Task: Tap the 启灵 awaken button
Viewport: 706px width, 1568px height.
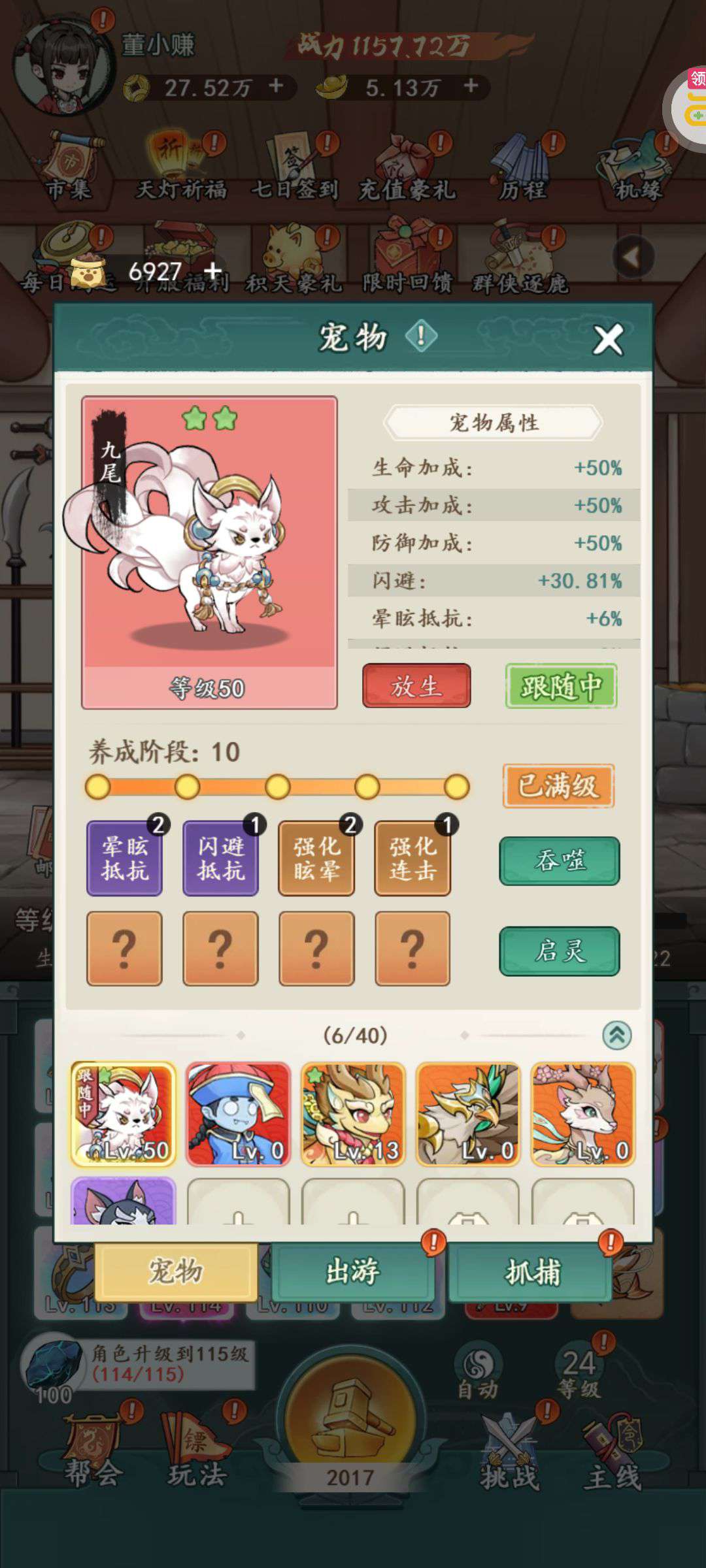Action: pyautogui.click(x=560, y=951)
